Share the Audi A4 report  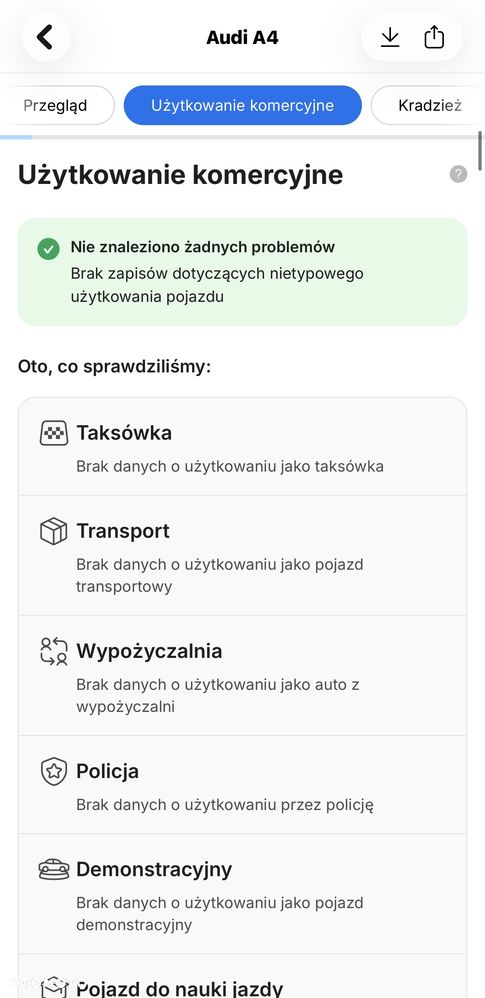click(434, 38)
